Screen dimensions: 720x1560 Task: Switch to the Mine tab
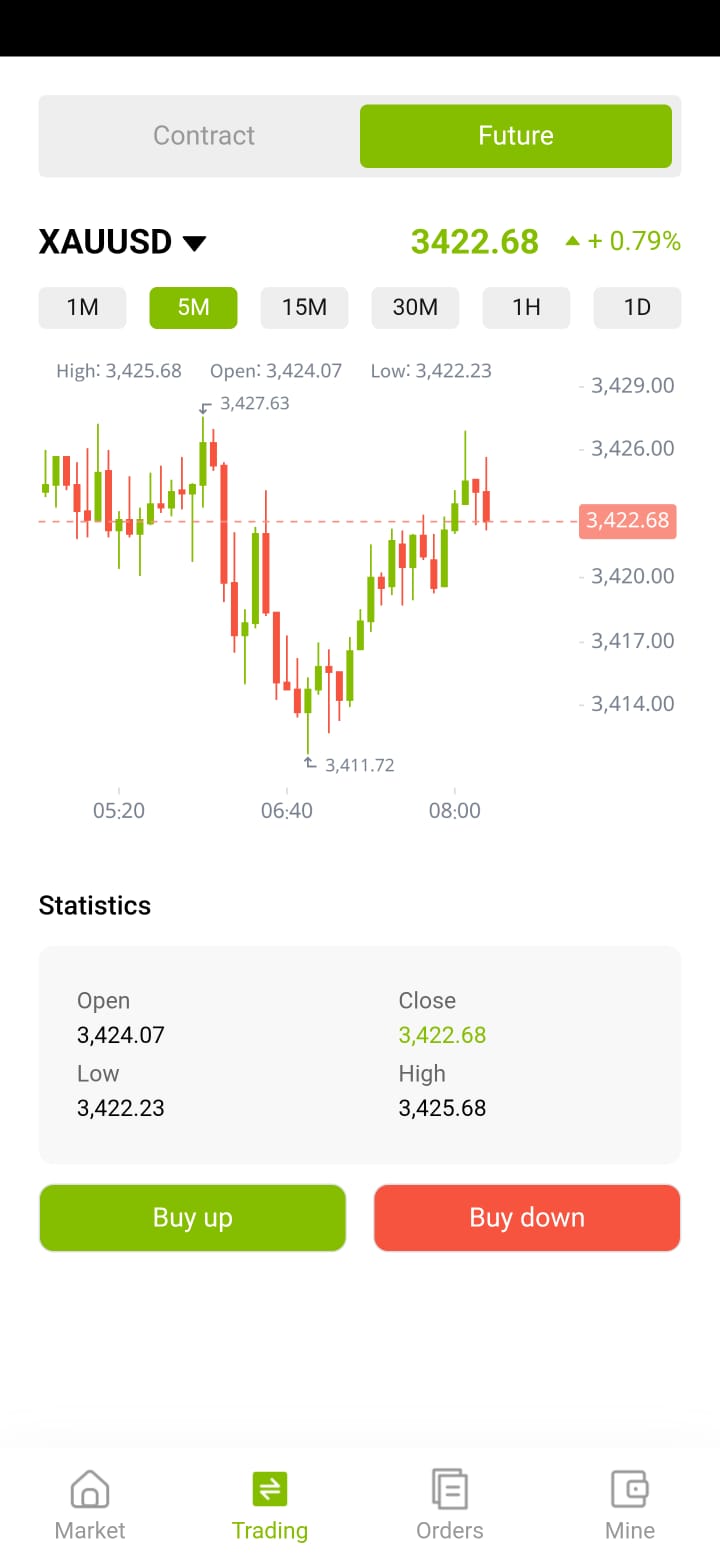[x=630, y=1505]
